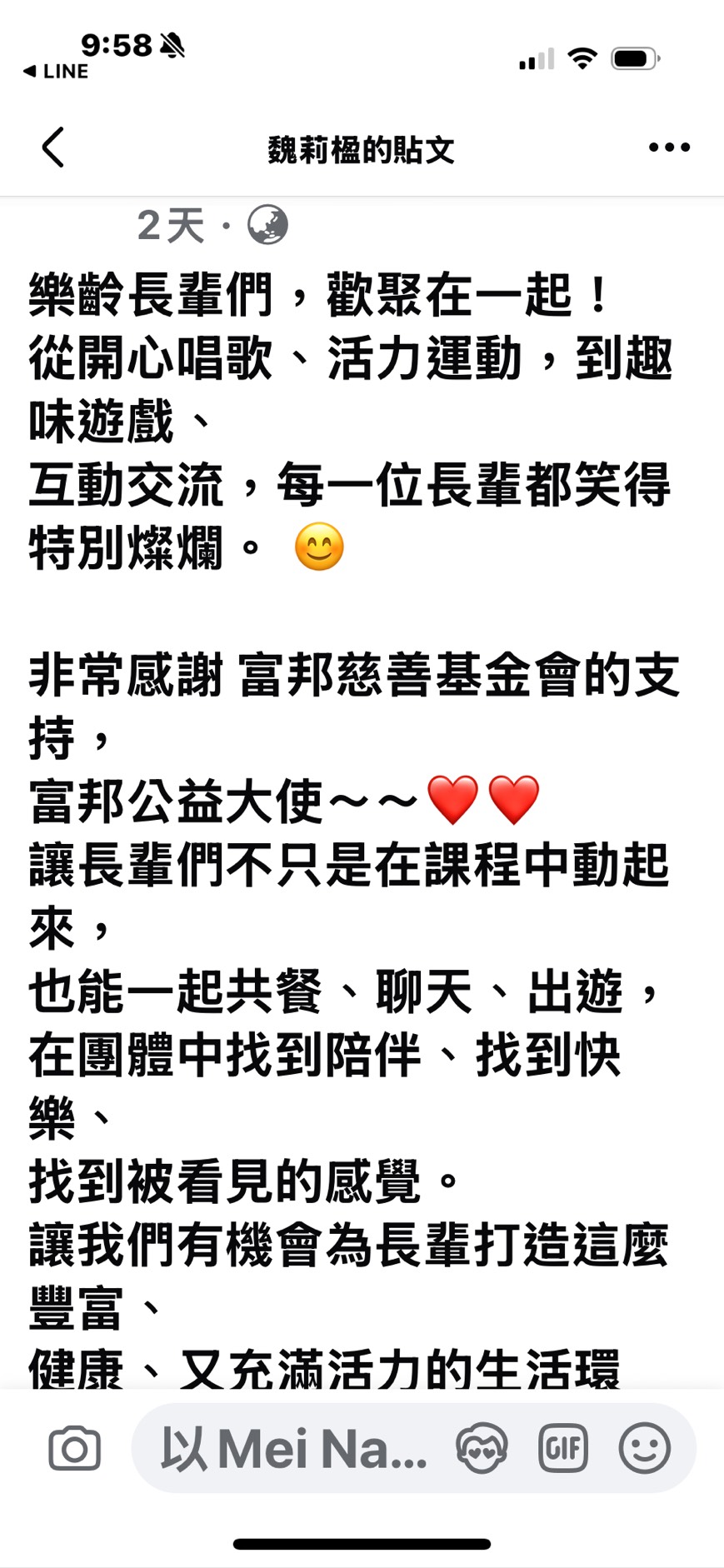
Task: Open the three-dot overflow menu
Action: [x=669, y=147]
